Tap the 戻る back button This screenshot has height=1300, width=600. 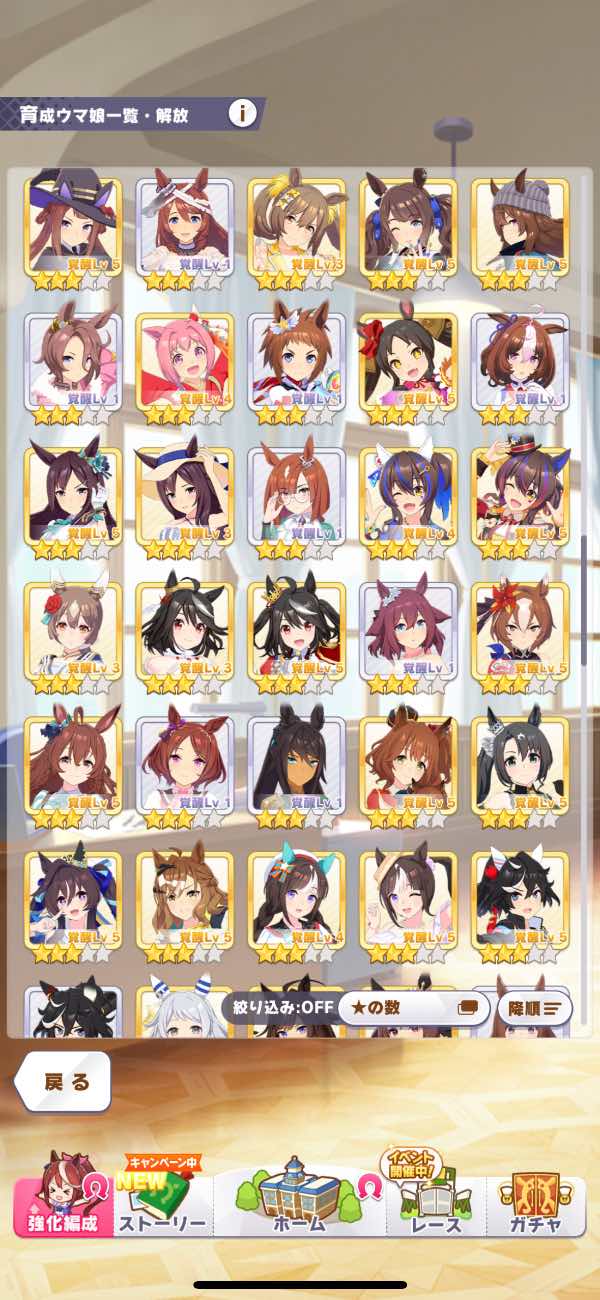[x=66, y=1082]
